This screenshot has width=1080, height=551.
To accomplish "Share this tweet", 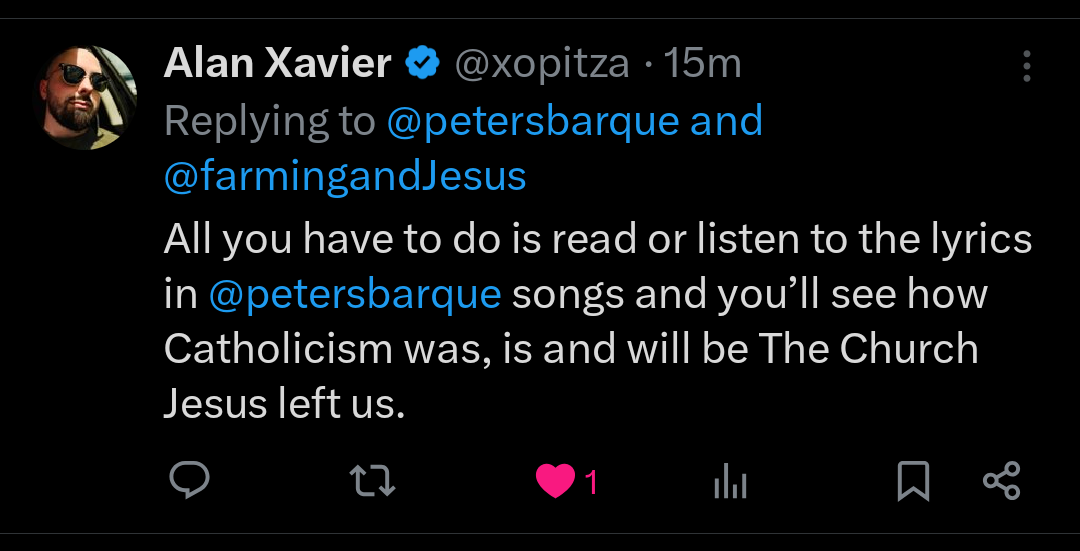I will pyautogui.click(x=1001, y=482).
